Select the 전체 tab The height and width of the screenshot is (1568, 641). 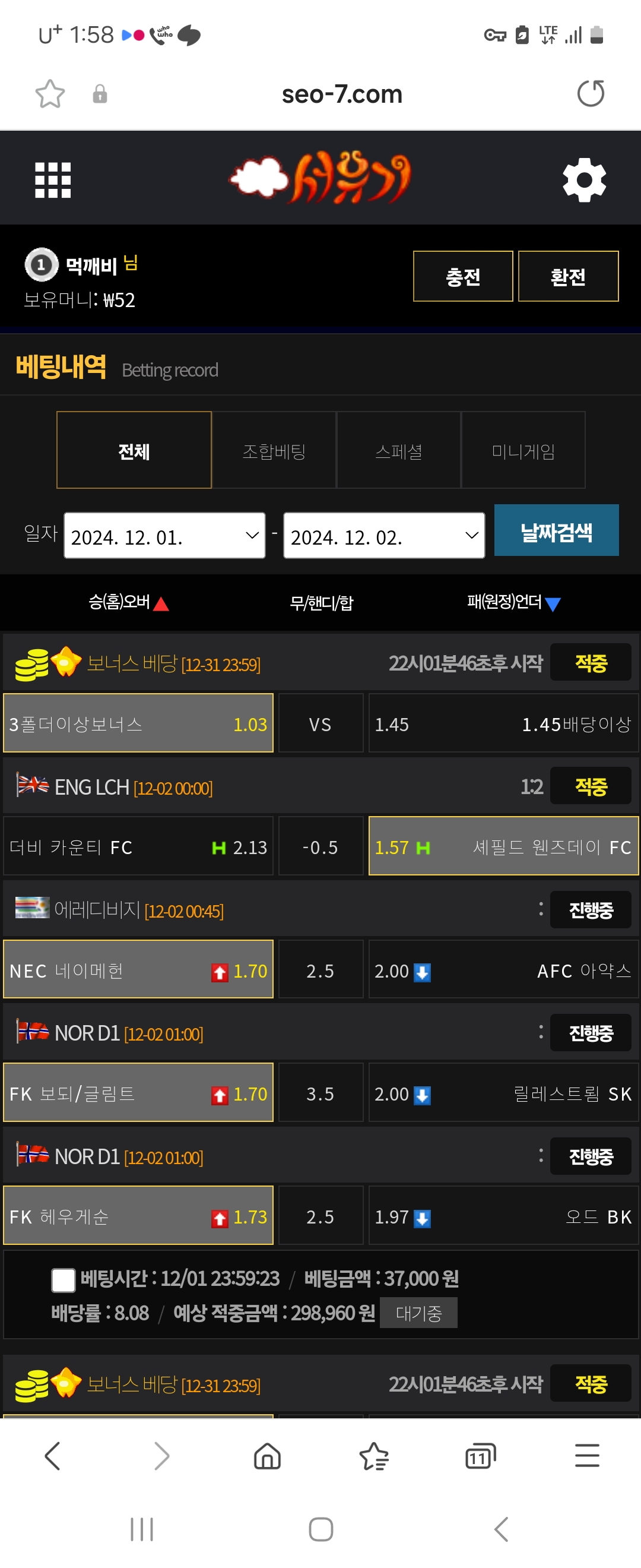tap(134, 450)
